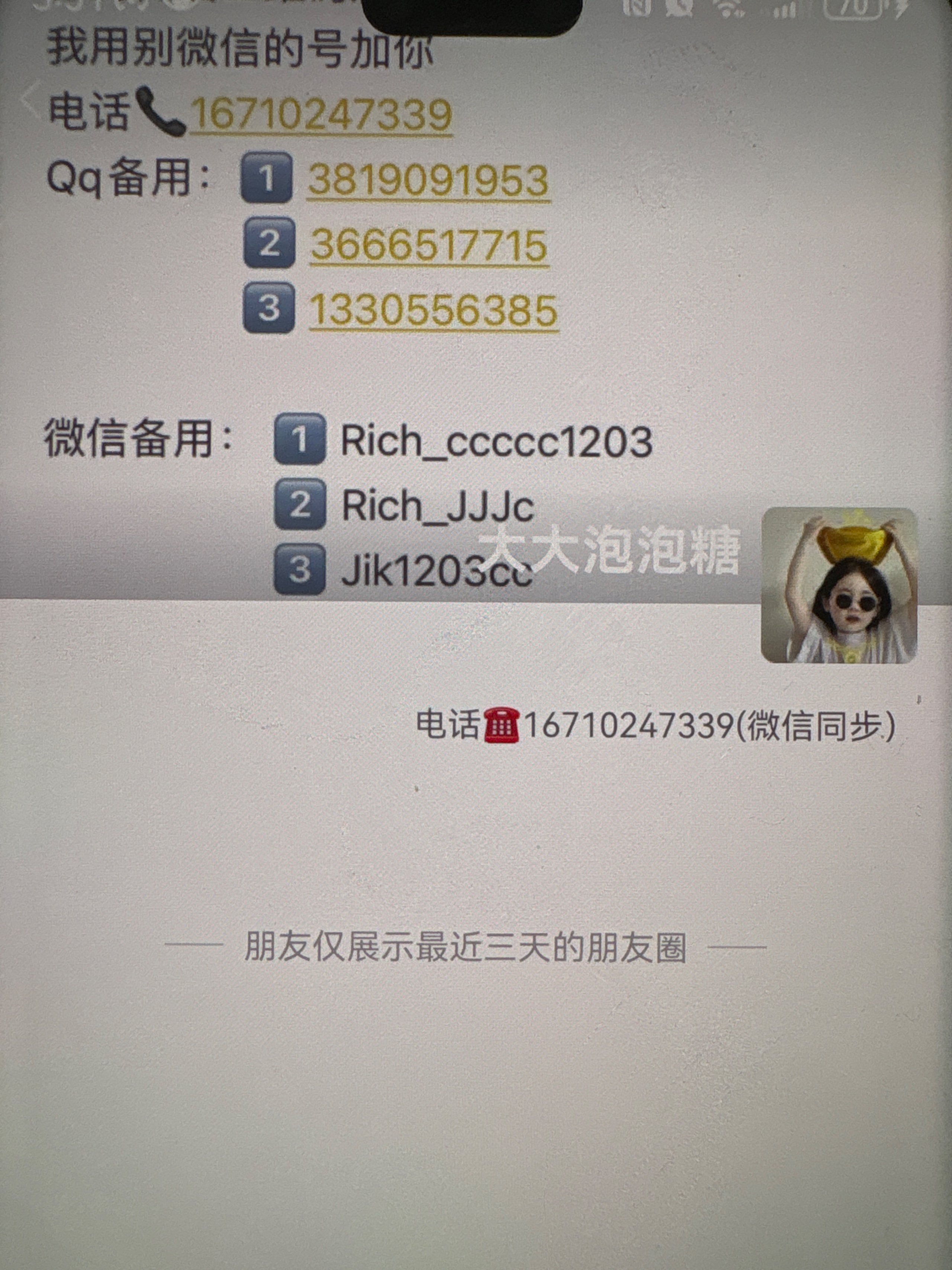Open the linked number 1330556385
952x1270 pixels.
pyautogui.click(x=433, y=311)
